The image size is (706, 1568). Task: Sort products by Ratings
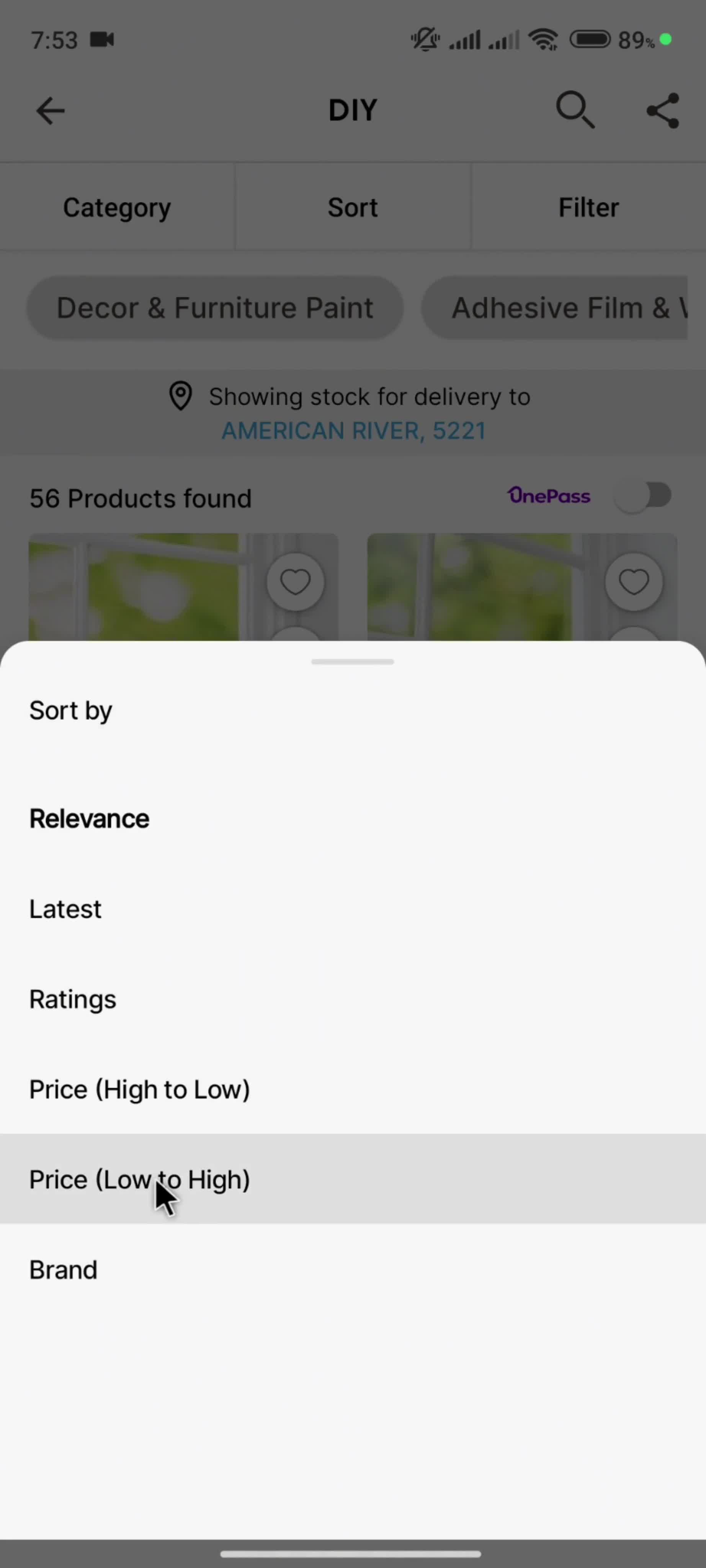point(73,1000)
